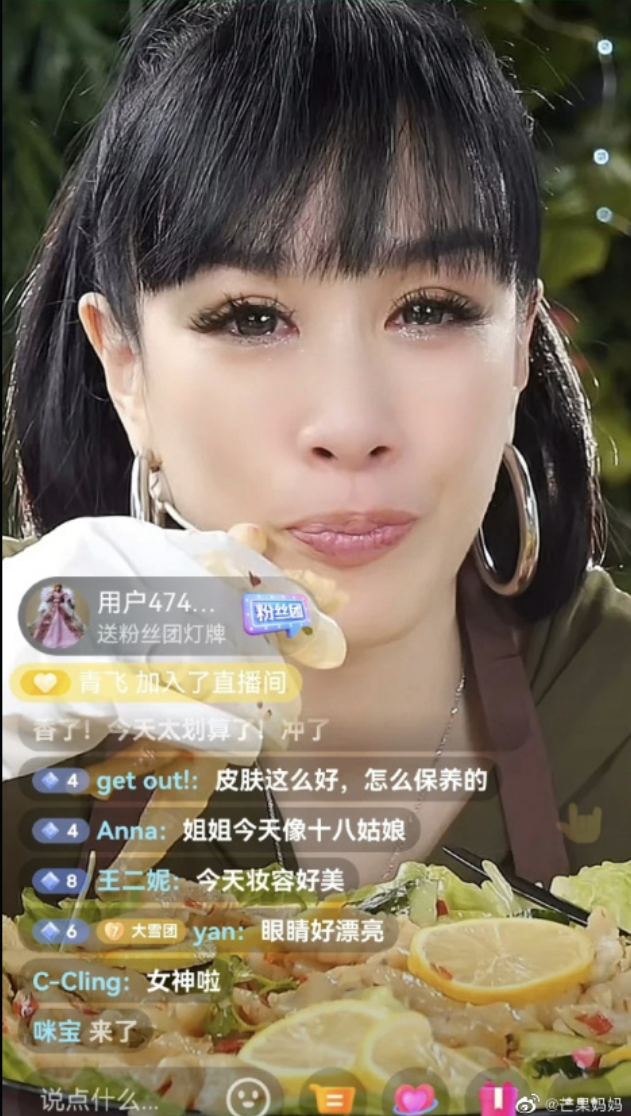View the profile of 用户474
This screenshot has width=631, height=1116.
point(60,616)
